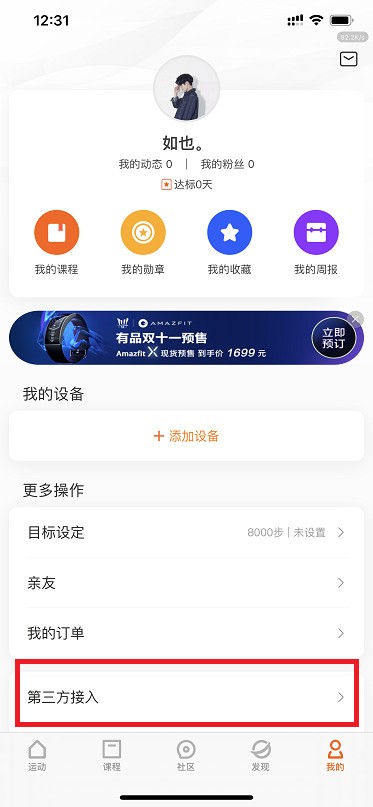373x807 pixels.
Task: Open 我的收藏 favorites
Action: [229, 243]
